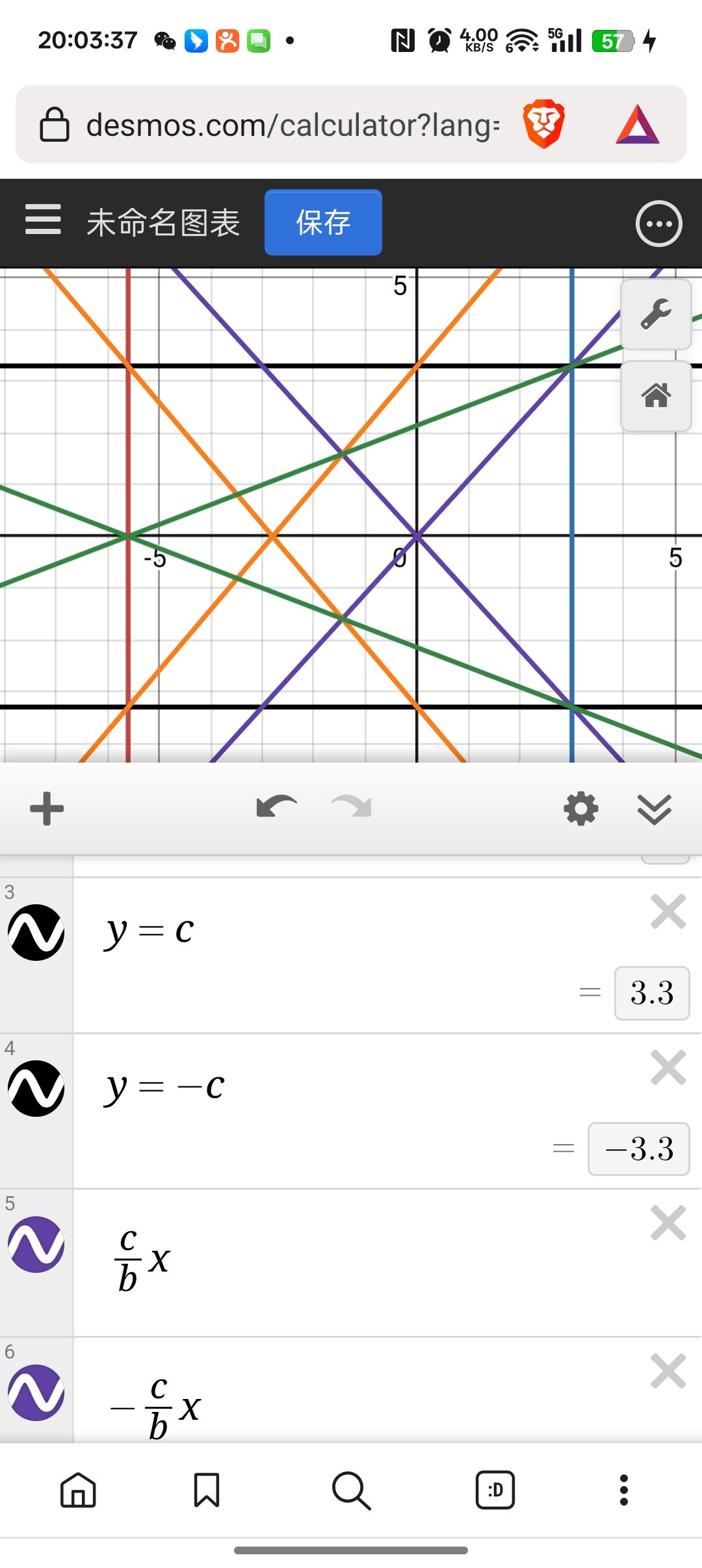Delete expression y = c
Screen dimensions: 702x1568
click(x=668, y=911)
